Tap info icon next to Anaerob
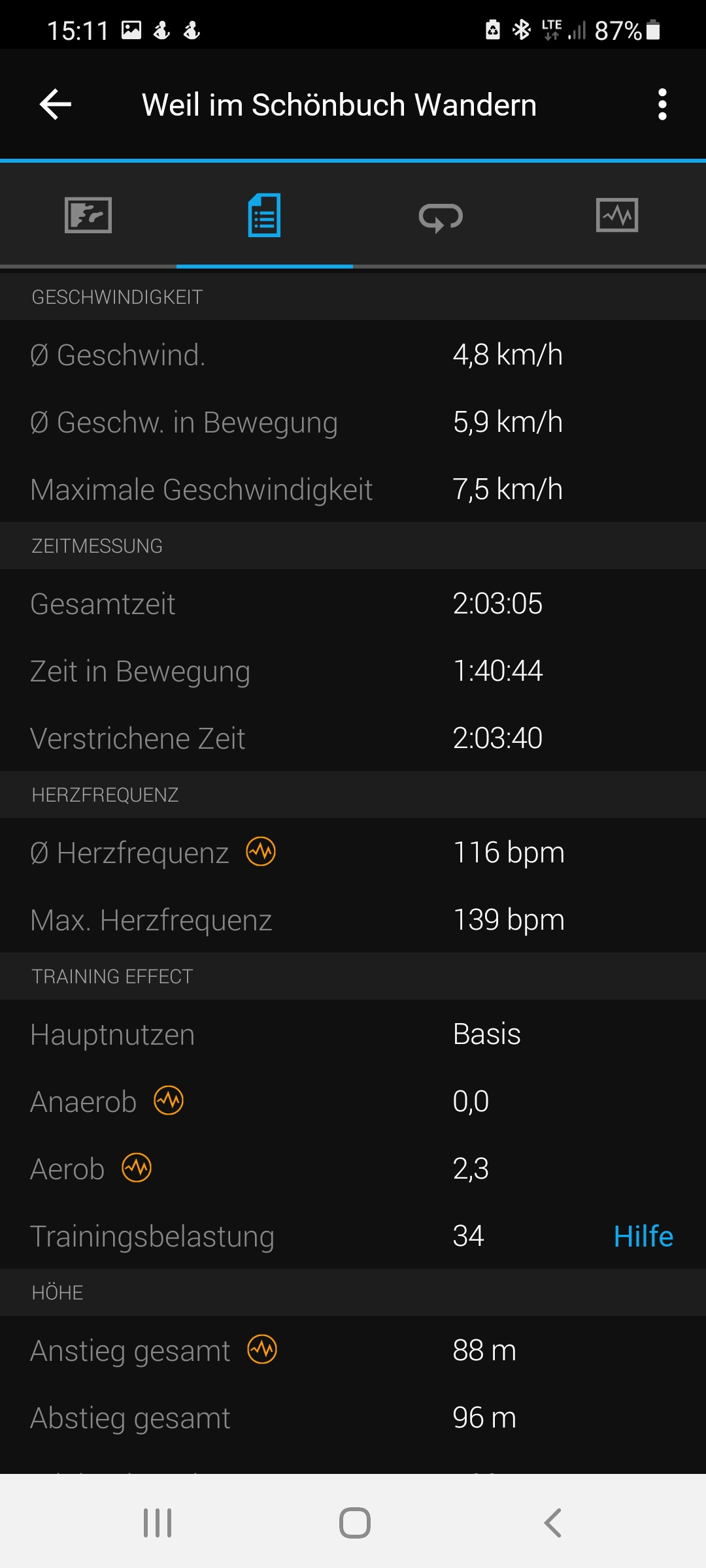Screen dimensions: 706x1568 tap(169, 1101)
